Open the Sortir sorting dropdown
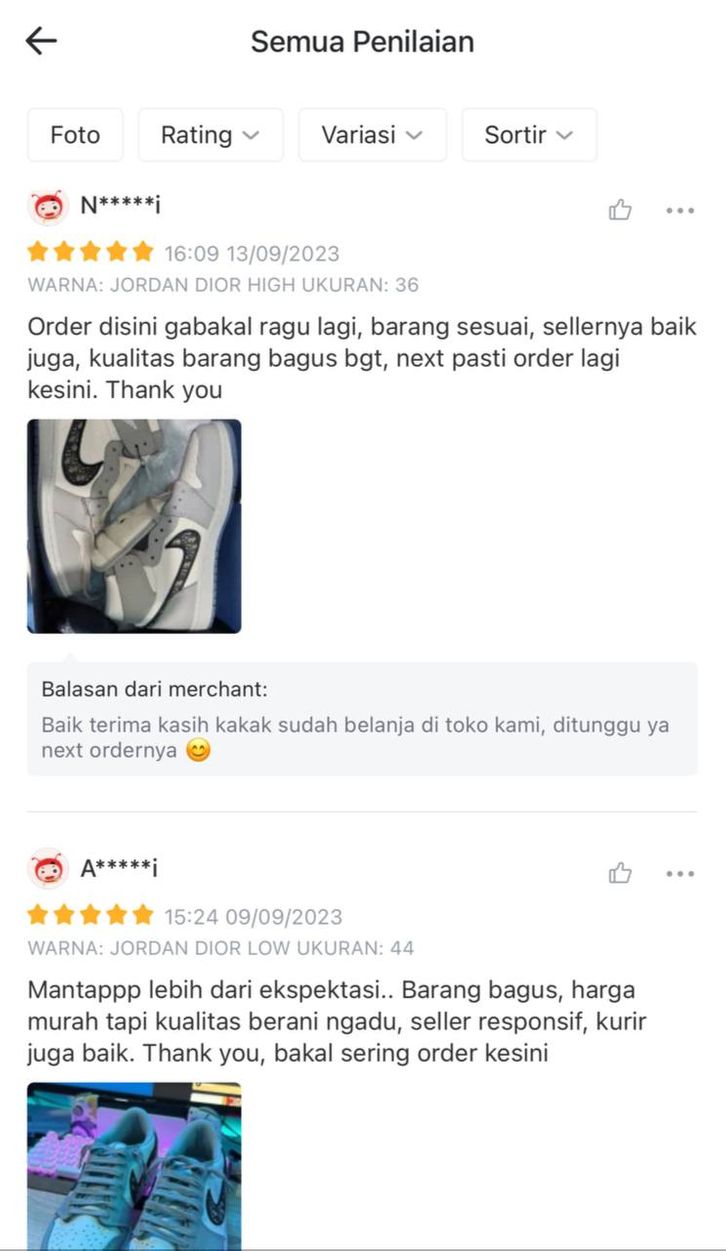Screen dimensions: 726x1251 click(x=528, y=135)
